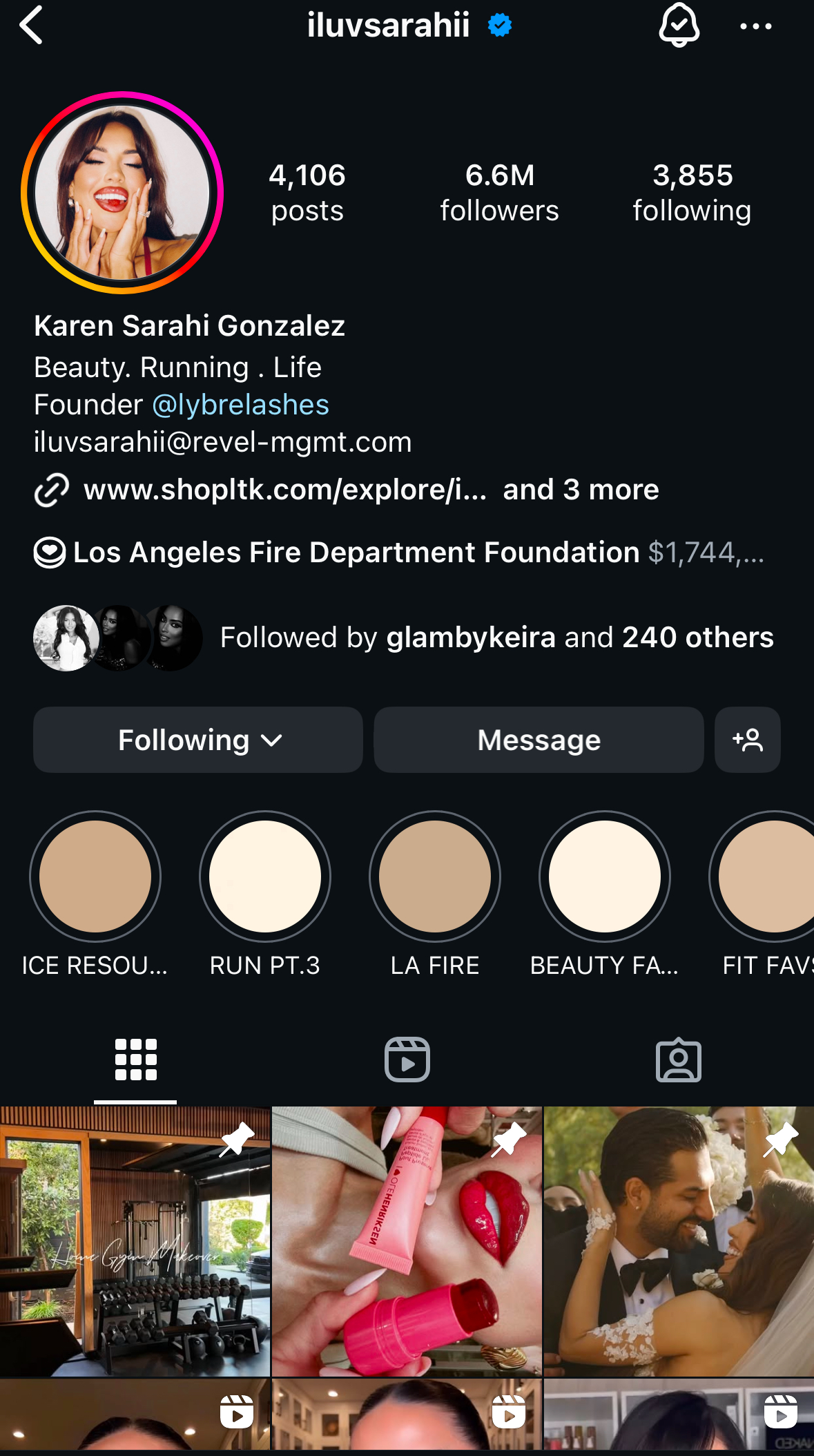
Task: Go back using the top arrow
Action: (x=32, y=26)
